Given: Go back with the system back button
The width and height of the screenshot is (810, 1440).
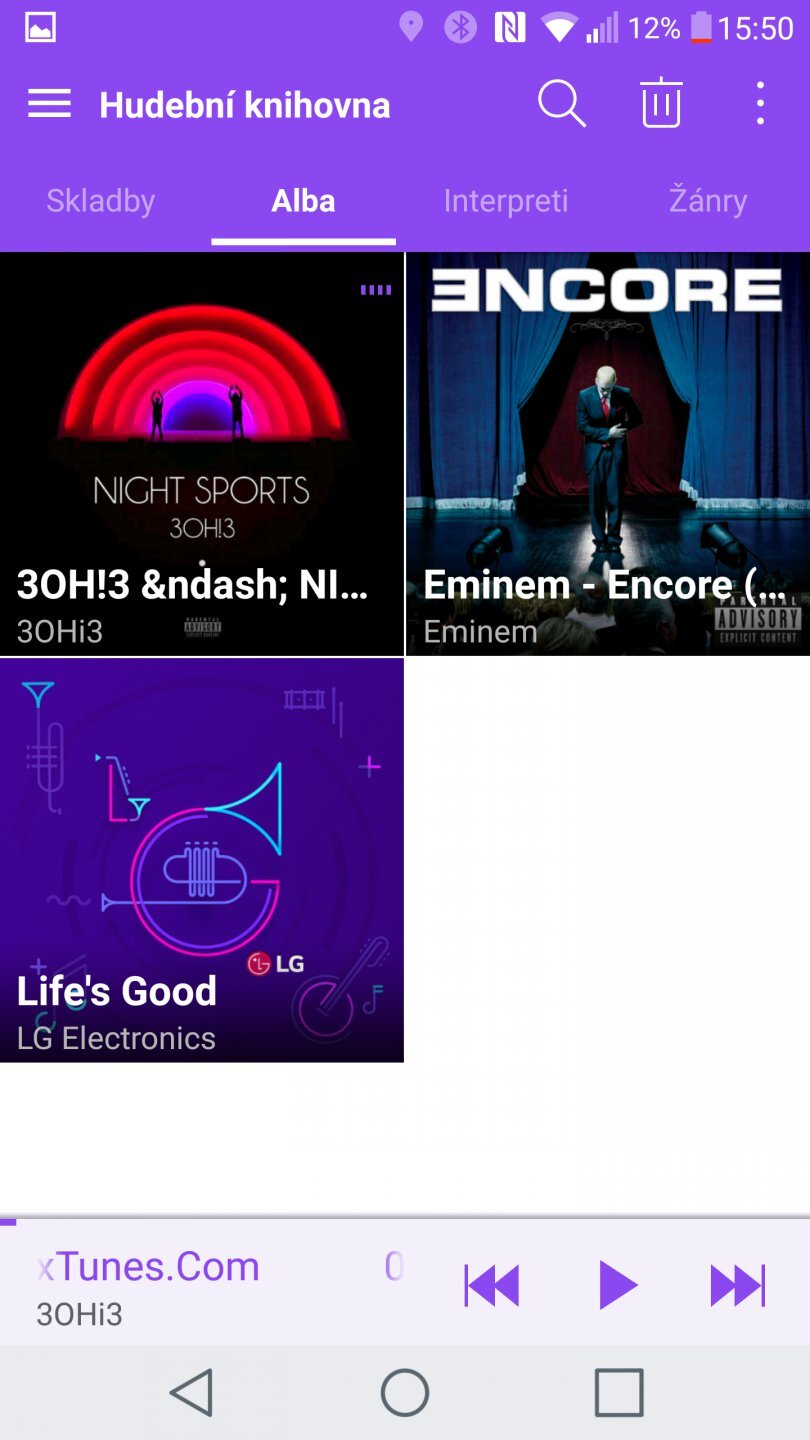Looking at the screenshot, I should (191, 1392).
